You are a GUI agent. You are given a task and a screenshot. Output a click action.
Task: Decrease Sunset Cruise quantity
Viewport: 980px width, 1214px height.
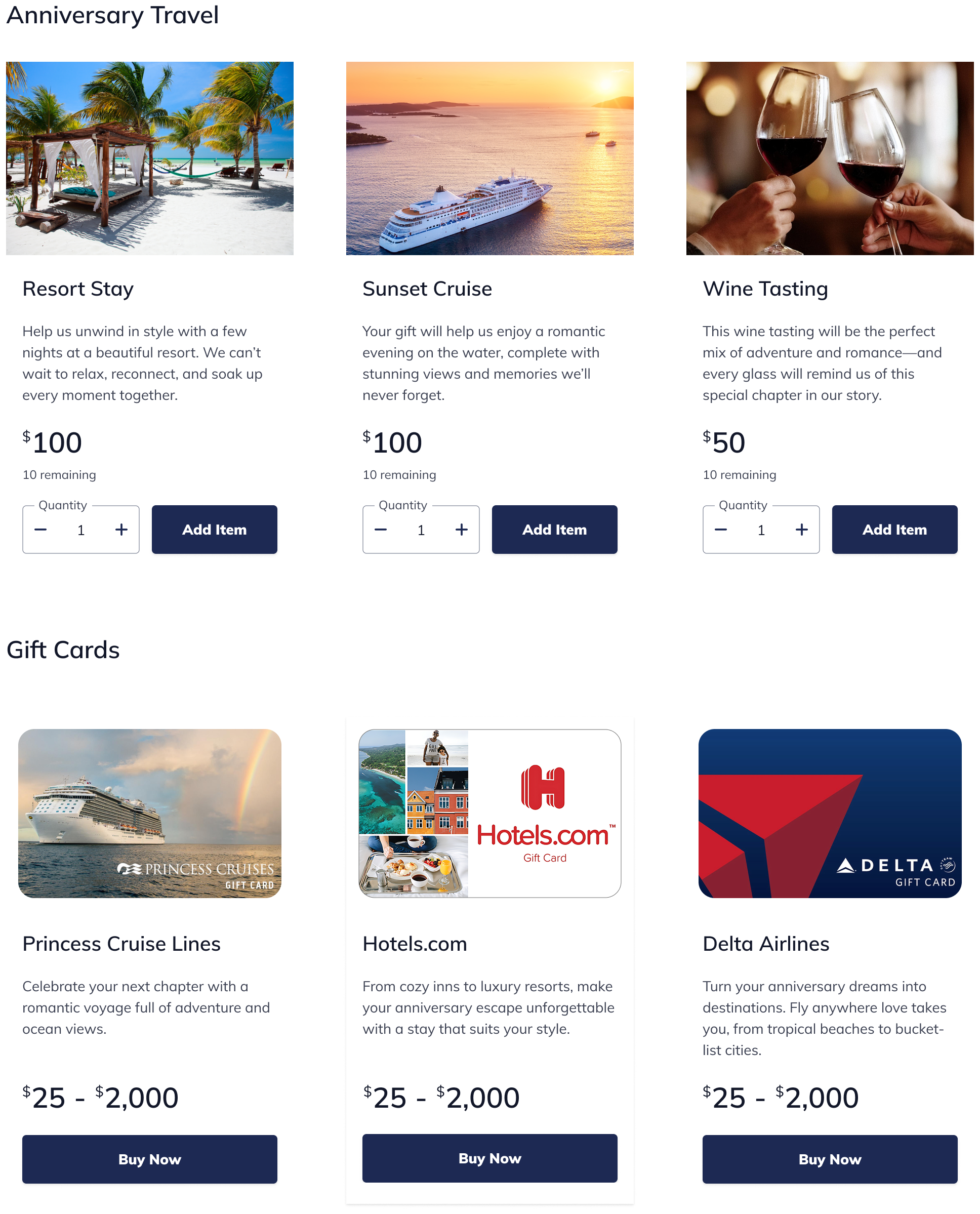pyautogui.click(x=381, y=529)
